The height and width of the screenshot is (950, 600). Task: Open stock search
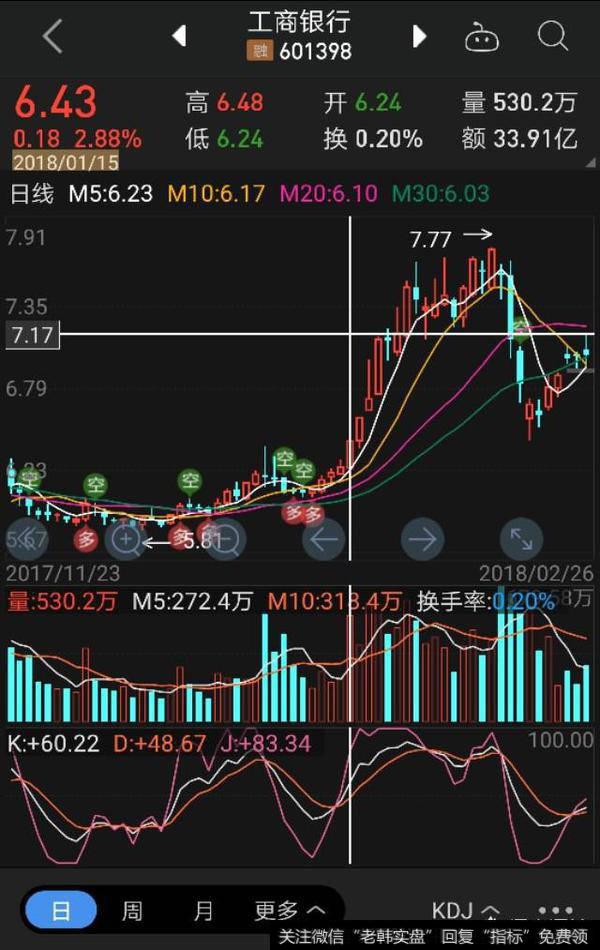tap(553, 37)
